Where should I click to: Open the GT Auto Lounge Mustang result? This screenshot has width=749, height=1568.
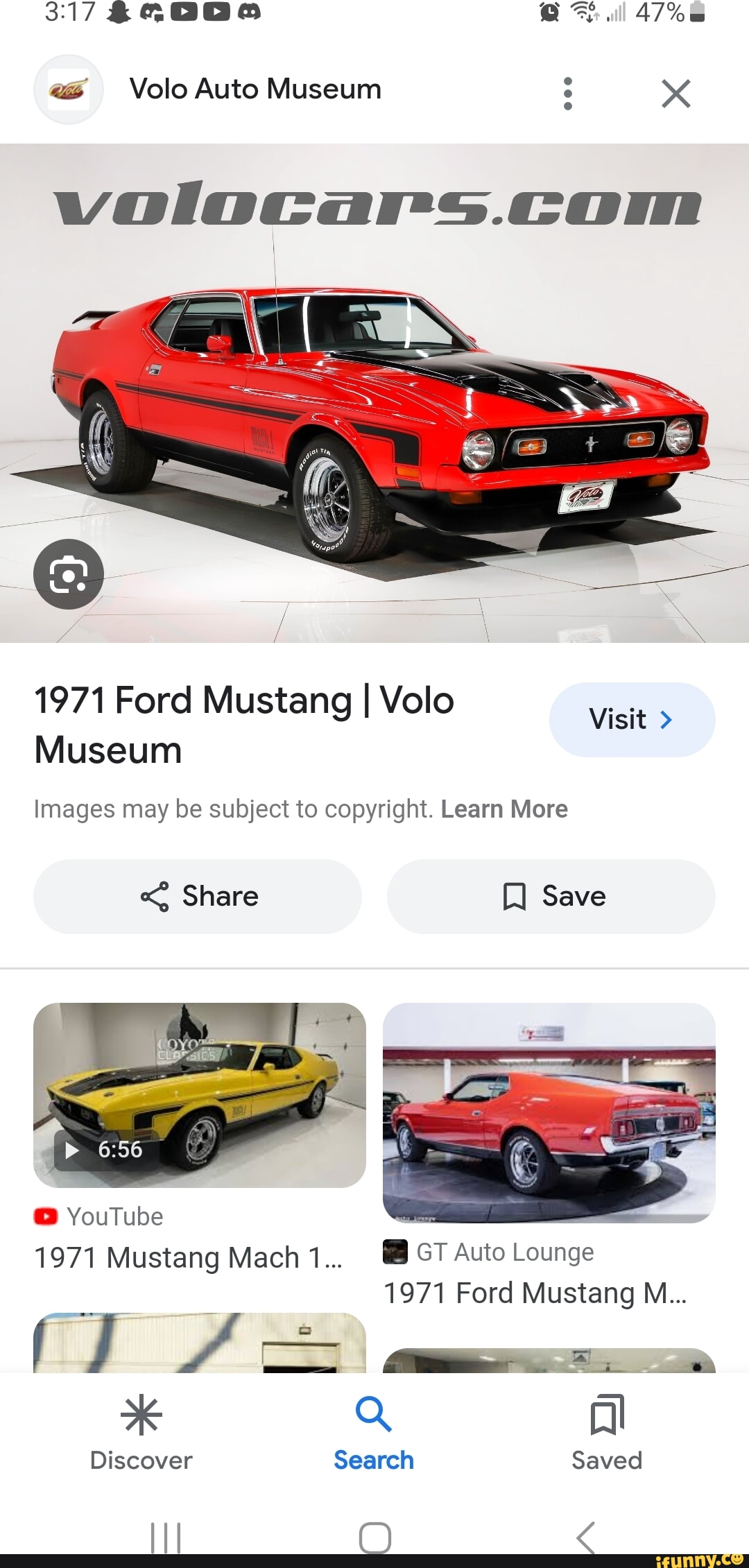click(x=549, y=1113)
